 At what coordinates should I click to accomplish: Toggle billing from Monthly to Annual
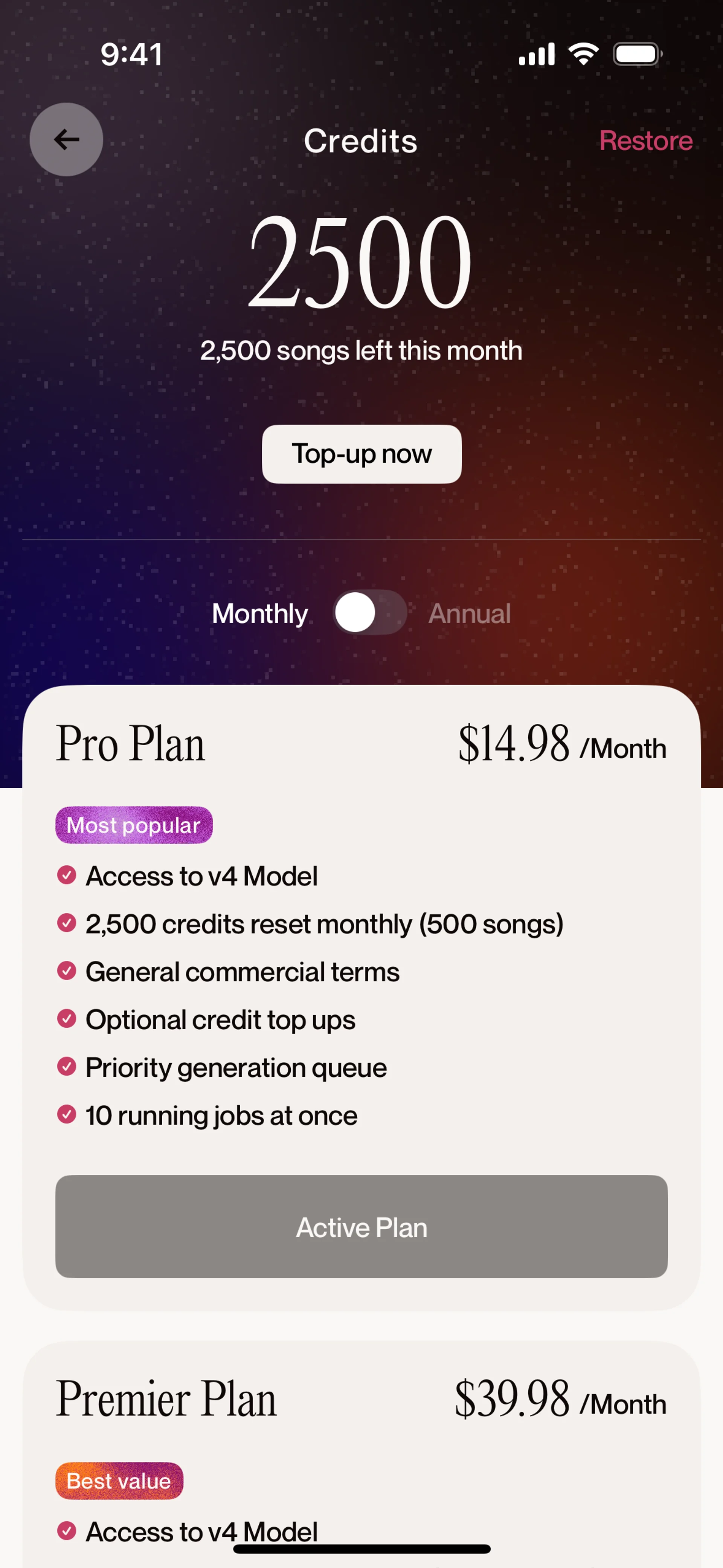(x=369, y=612)
